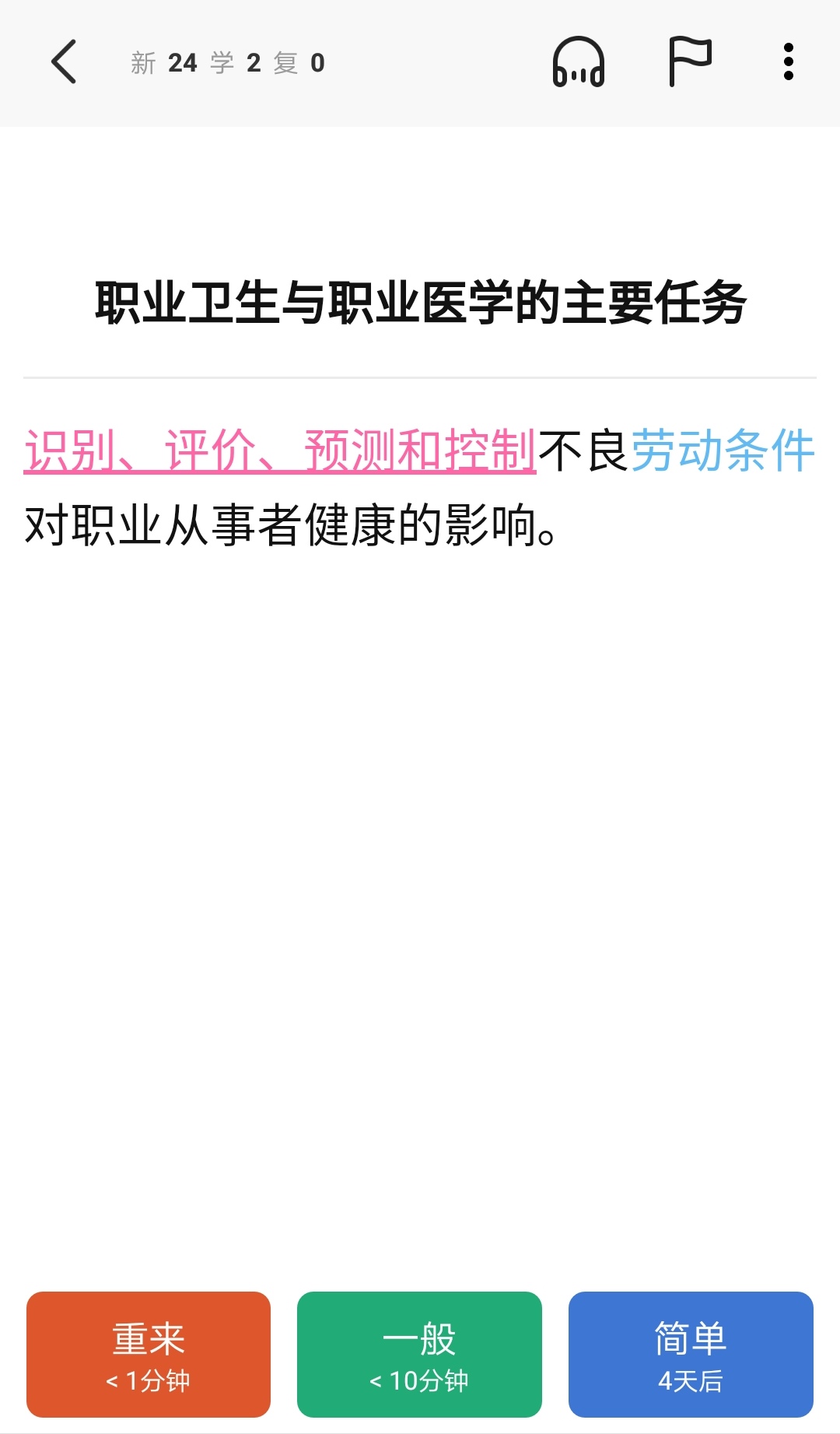Rate card as 重来 (again)

[x=149, y=1354]
